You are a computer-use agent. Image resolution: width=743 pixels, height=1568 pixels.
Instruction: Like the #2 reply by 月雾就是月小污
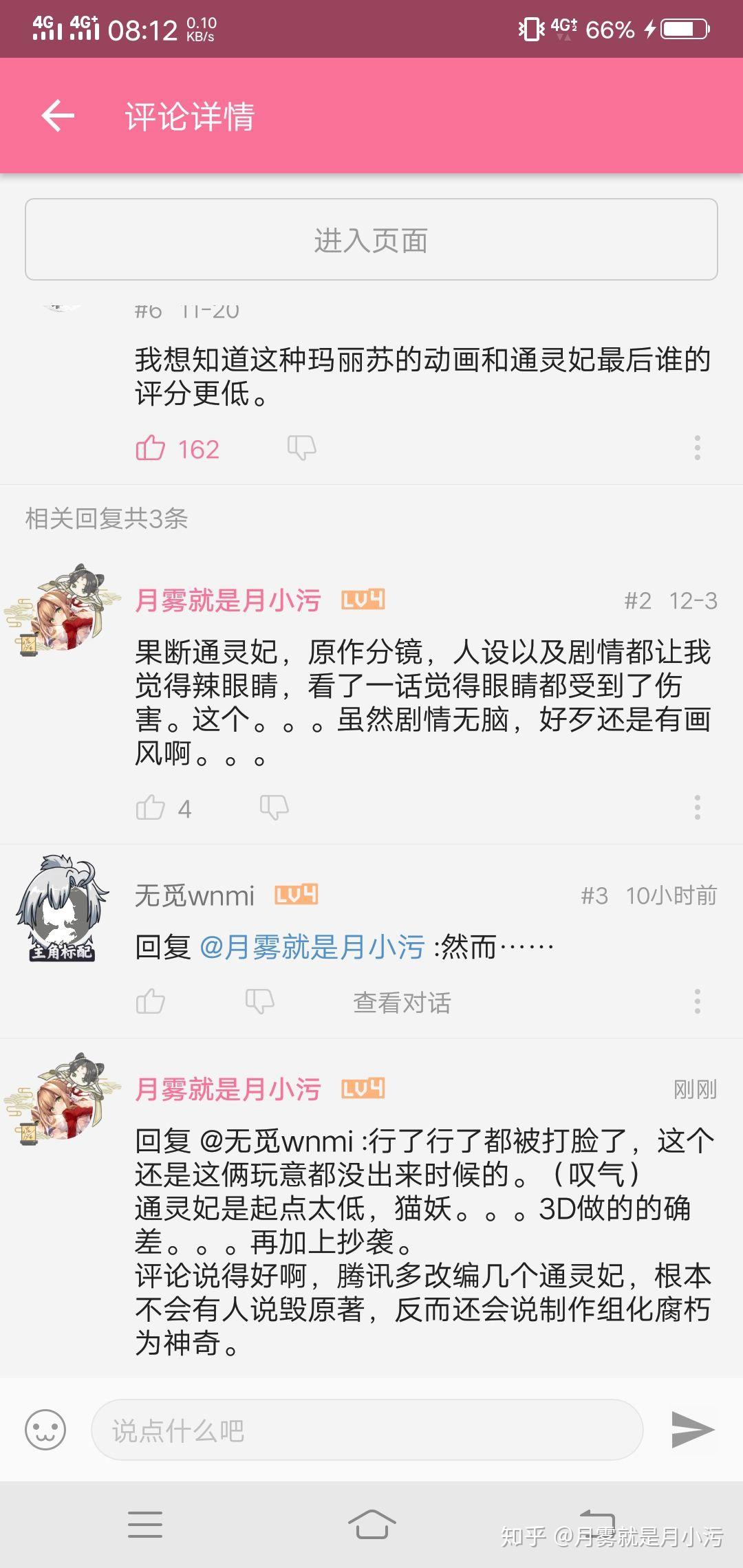click(x=151, y=807)
